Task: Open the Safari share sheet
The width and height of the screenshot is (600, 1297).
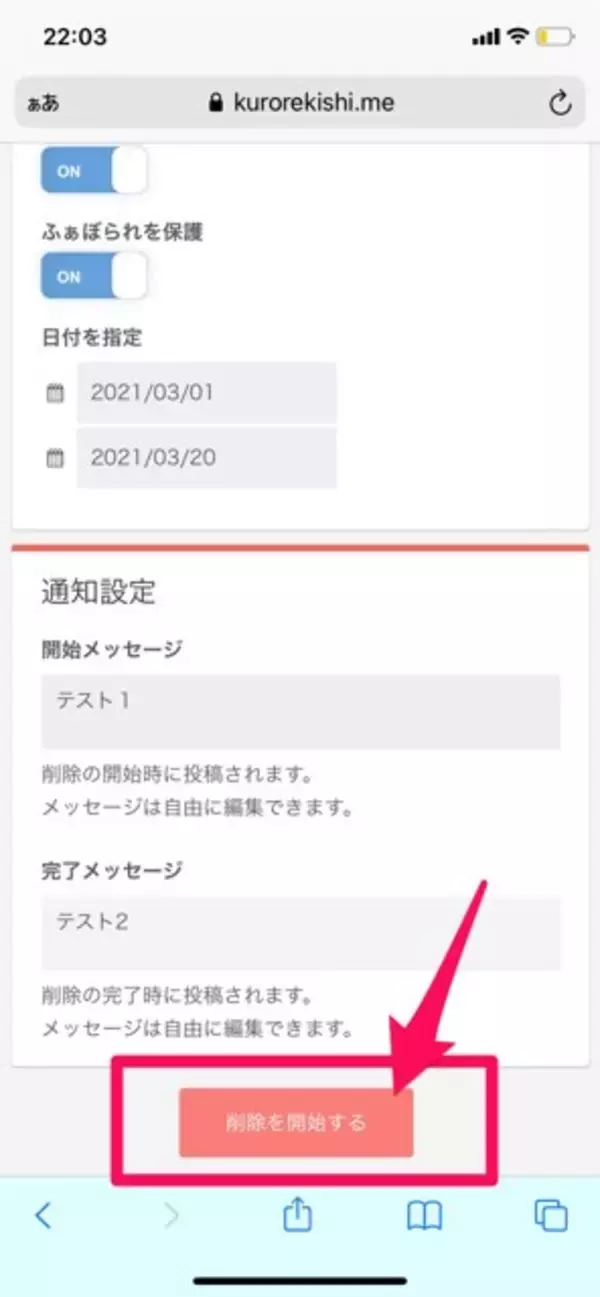Action: pyautogui.click(x=298, y=1215)
